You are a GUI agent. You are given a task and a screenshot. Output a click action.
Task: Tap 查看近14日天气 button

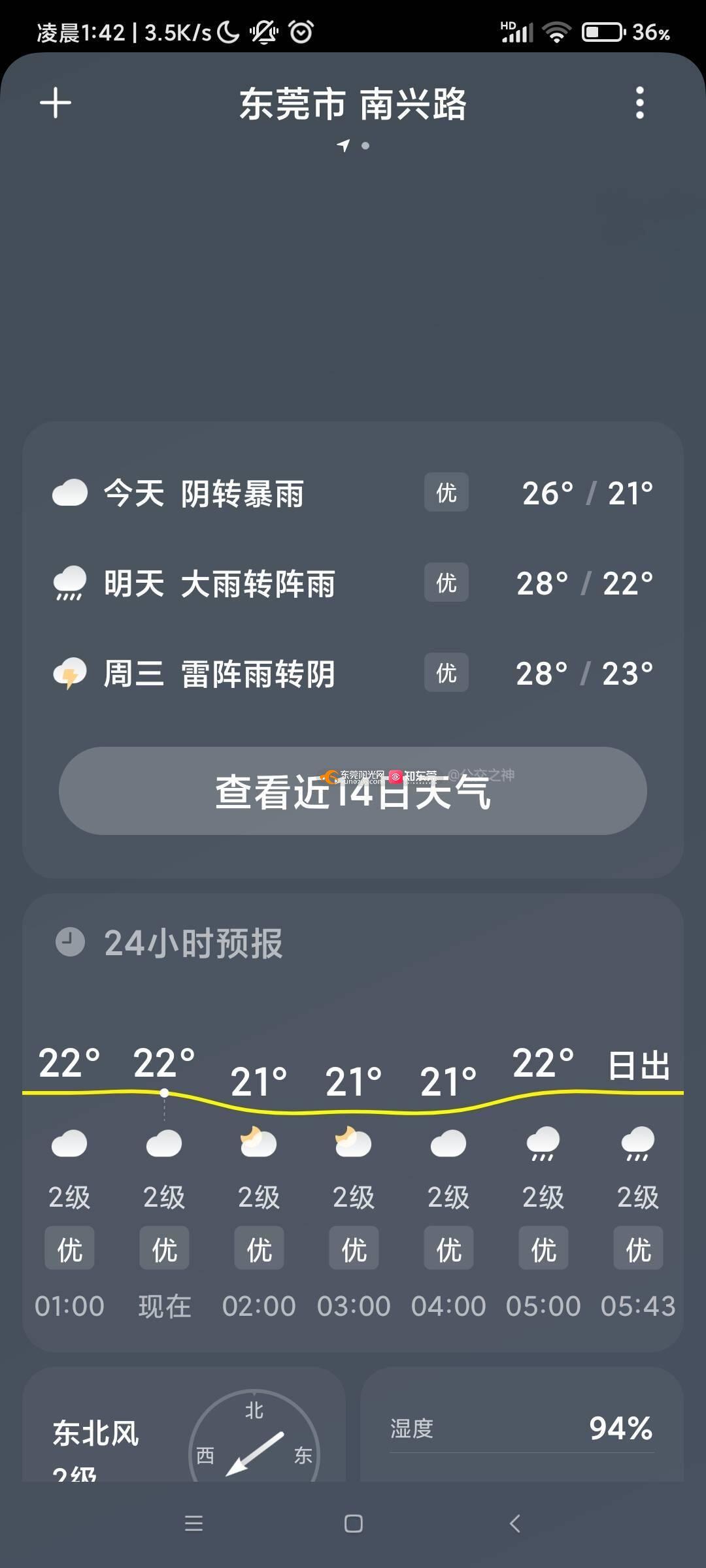[353, 791]
